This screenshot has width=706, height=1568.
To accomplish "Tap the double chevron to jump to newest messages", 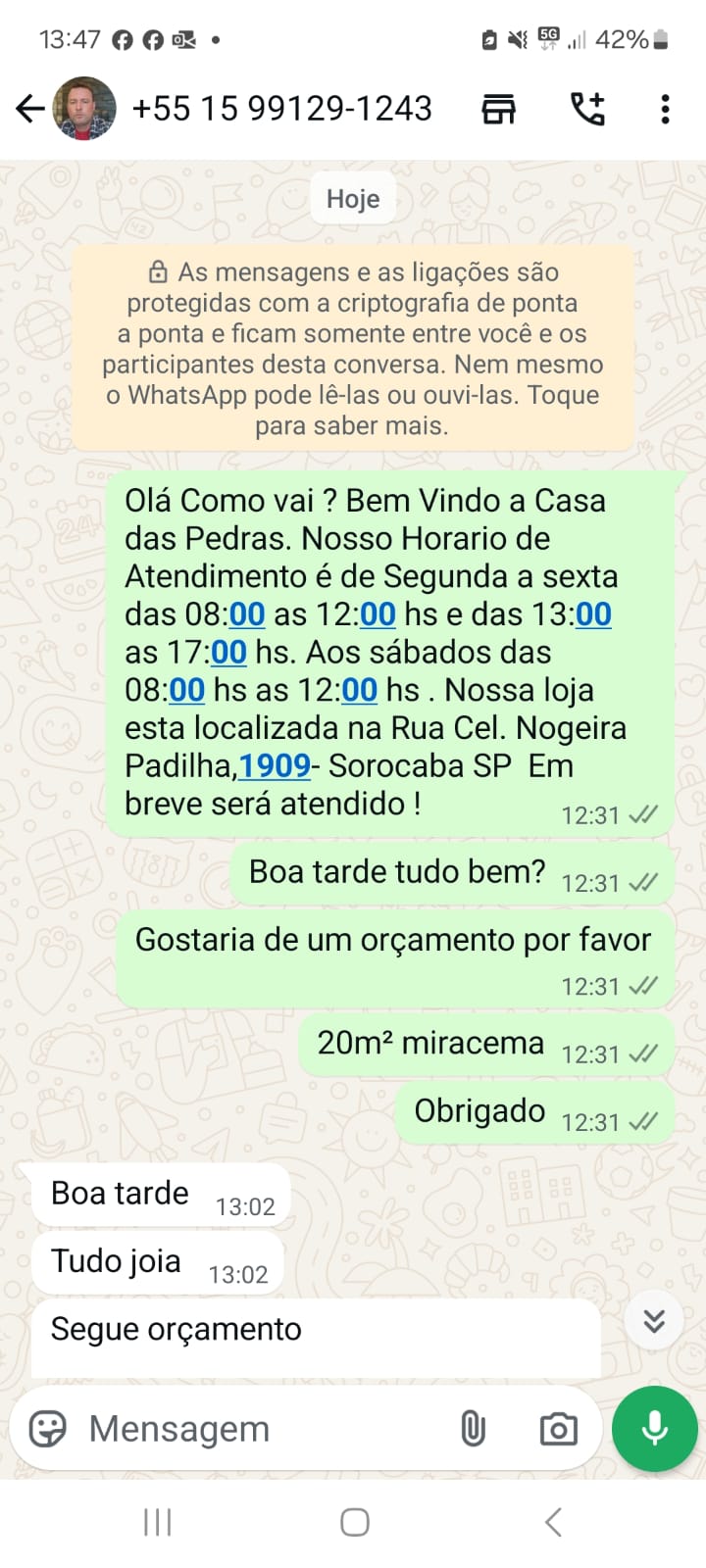I will coord(653,1319).
